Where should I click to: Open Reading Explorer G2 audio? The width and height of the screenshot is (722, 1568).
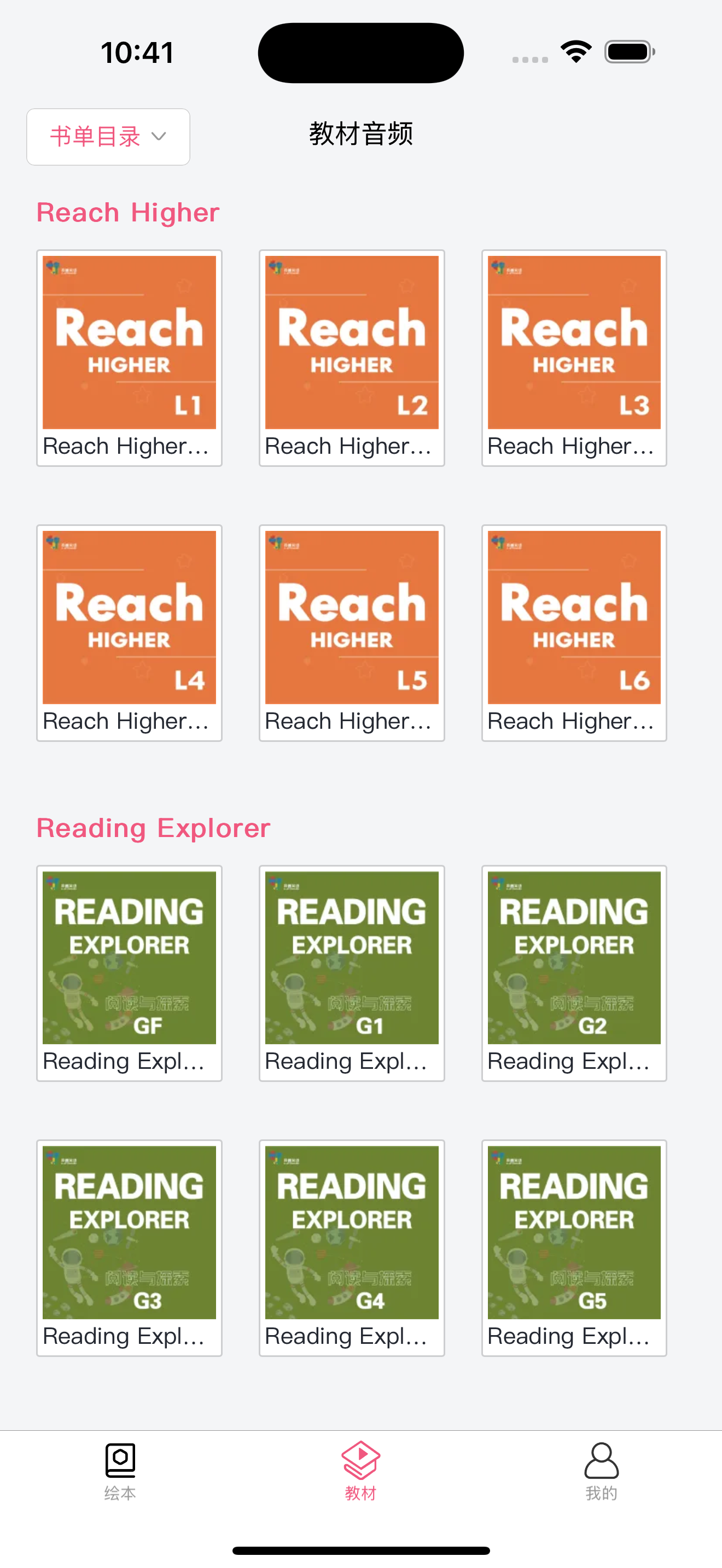(574, 973)
